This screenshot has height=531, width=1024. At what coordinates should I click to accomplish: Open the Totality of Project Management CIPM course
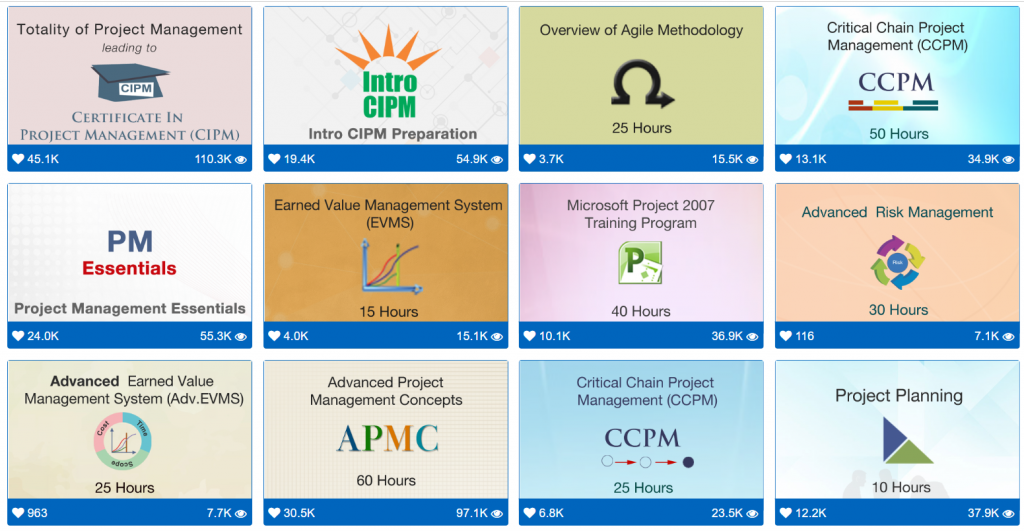point(130,76)
